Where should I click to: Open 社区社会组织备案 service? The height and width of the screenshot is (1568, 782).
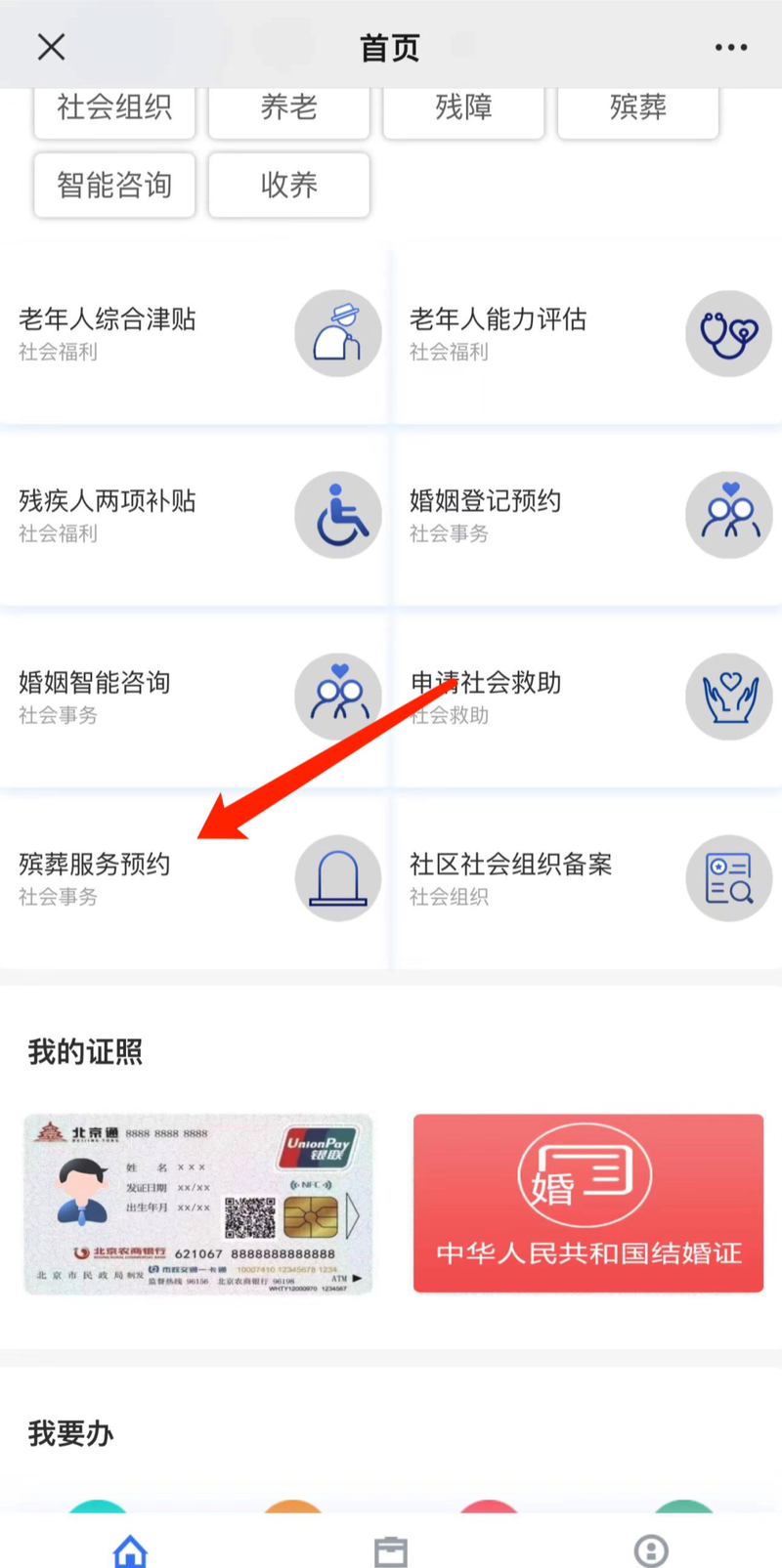click(585, 879)
